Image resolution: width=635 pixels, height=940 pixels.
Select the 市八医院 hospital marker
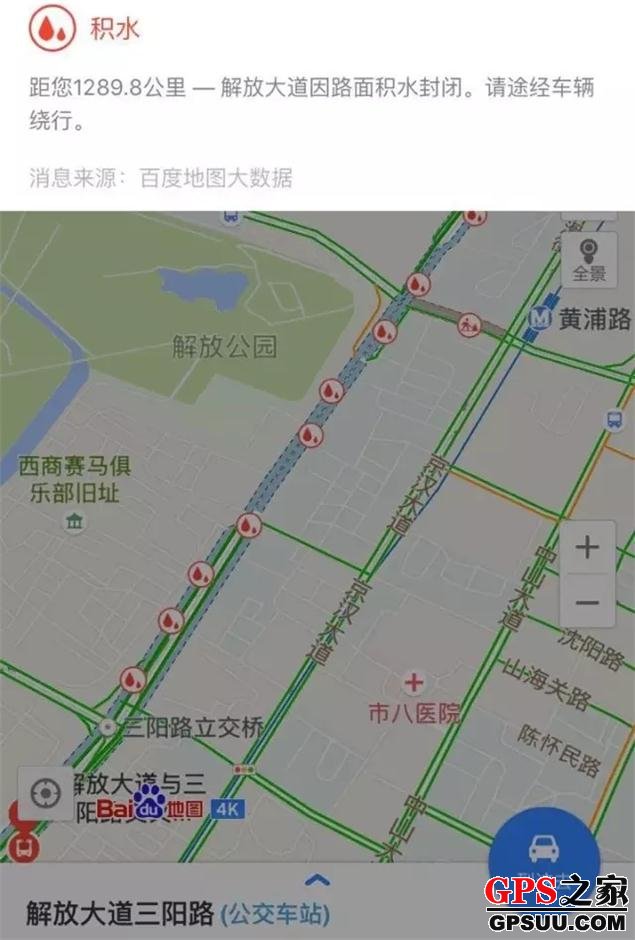coord(413,684)
